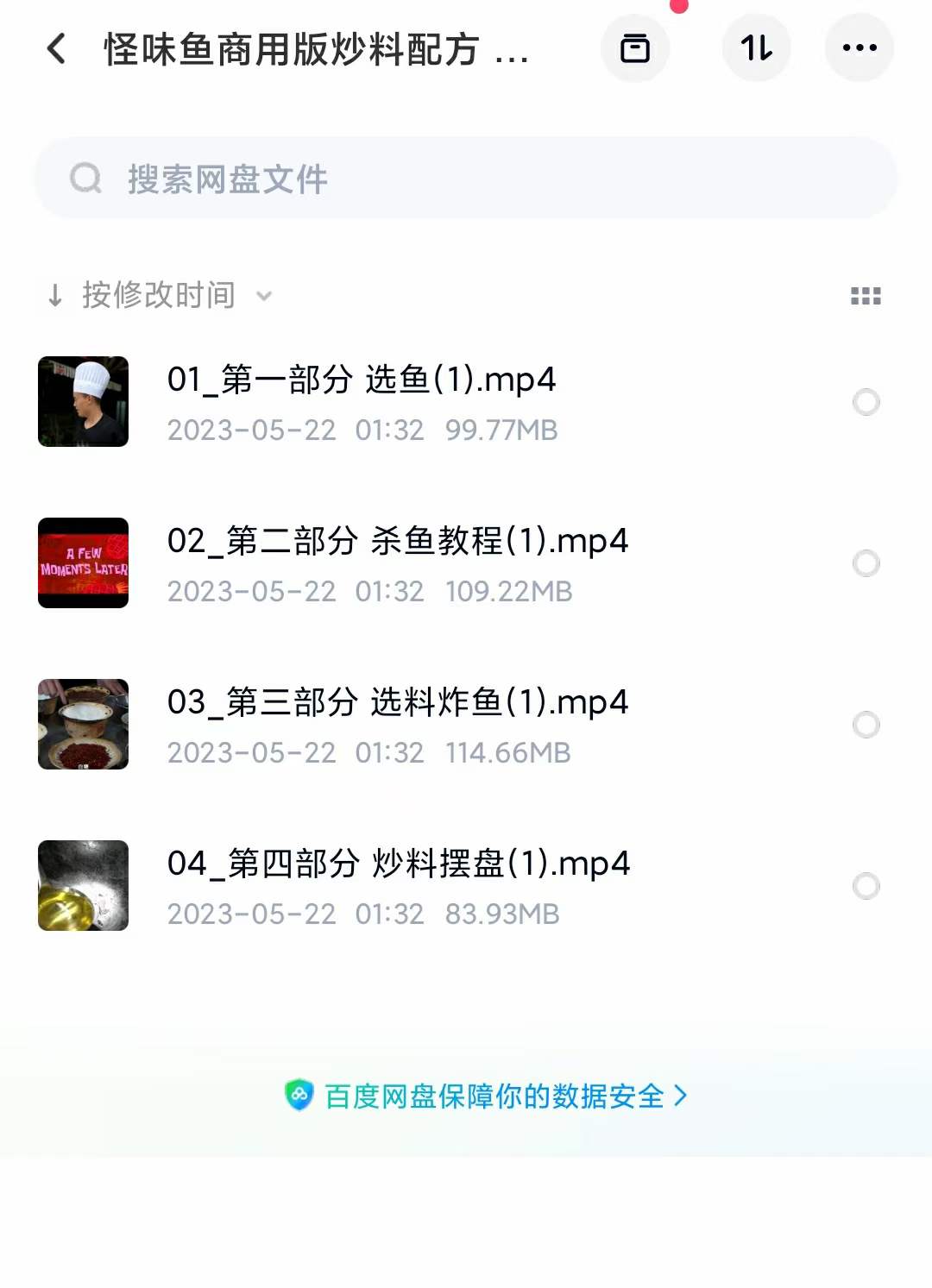This screenshot has width=932, height=1288.
Task: Switch to grid view layout
Action: (864, 294)
